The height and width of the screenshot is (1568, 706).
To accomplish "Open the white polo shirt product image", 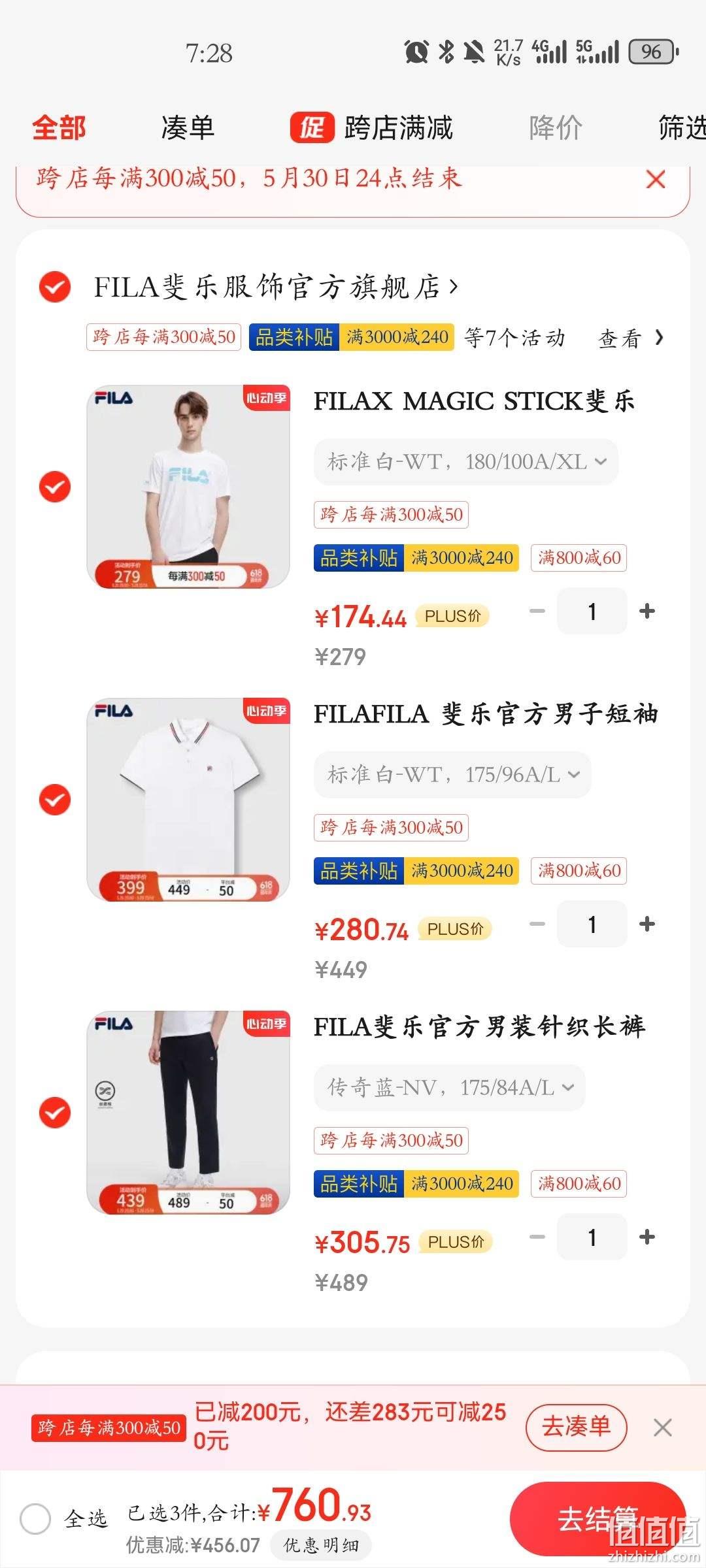I will tap(188, 800).
